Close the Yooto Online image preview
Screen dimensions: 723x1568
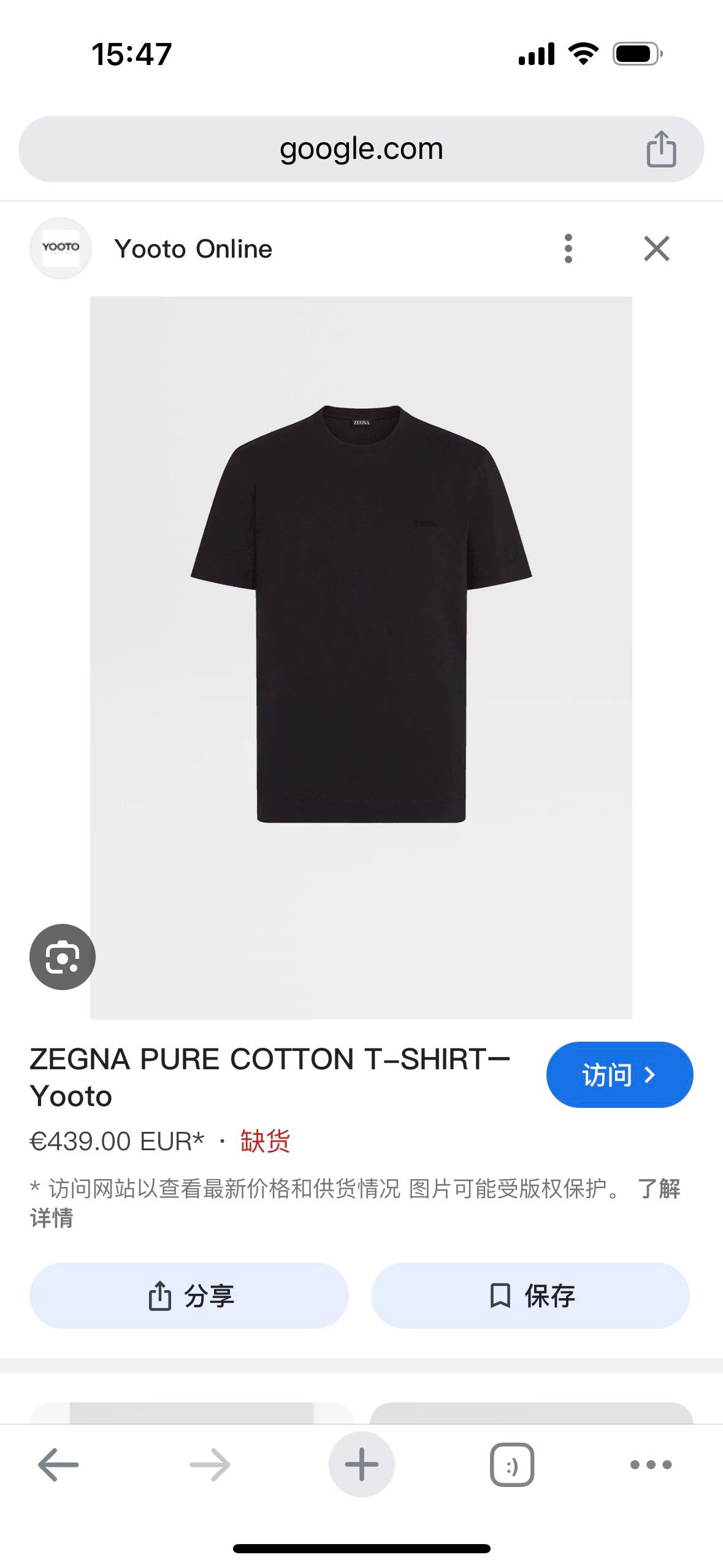656,248
